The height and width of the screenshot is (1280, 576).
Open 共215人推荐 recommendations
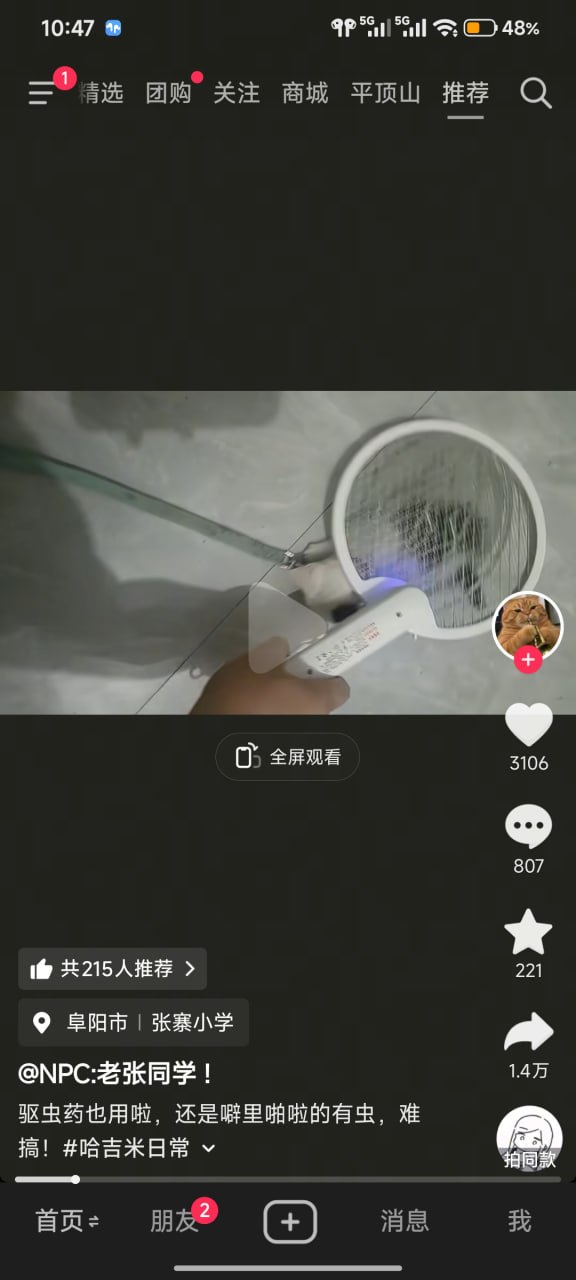point(112,968)
